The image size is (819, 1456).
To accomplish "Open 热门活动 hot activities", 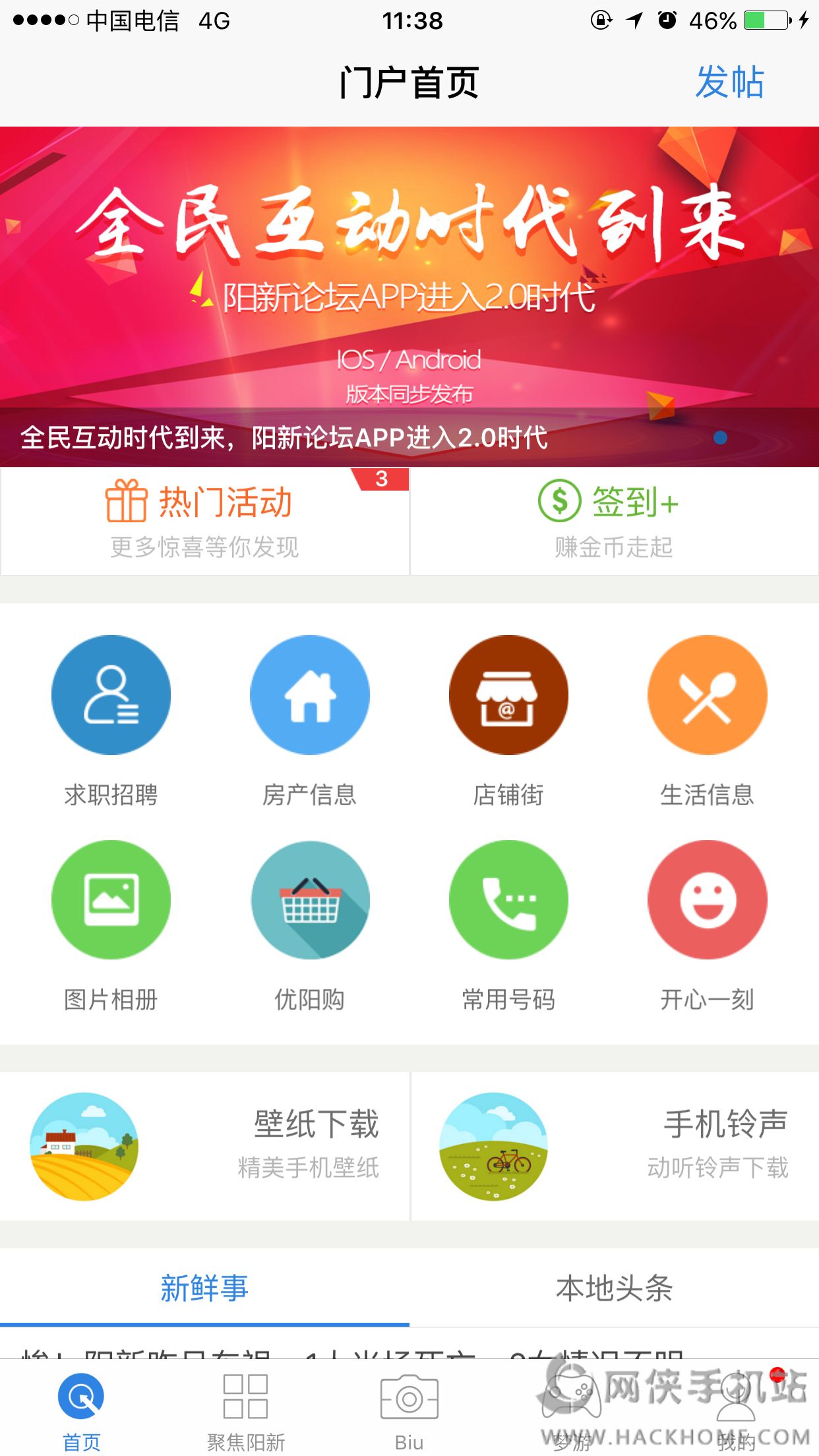I will [x=204, y=521].
